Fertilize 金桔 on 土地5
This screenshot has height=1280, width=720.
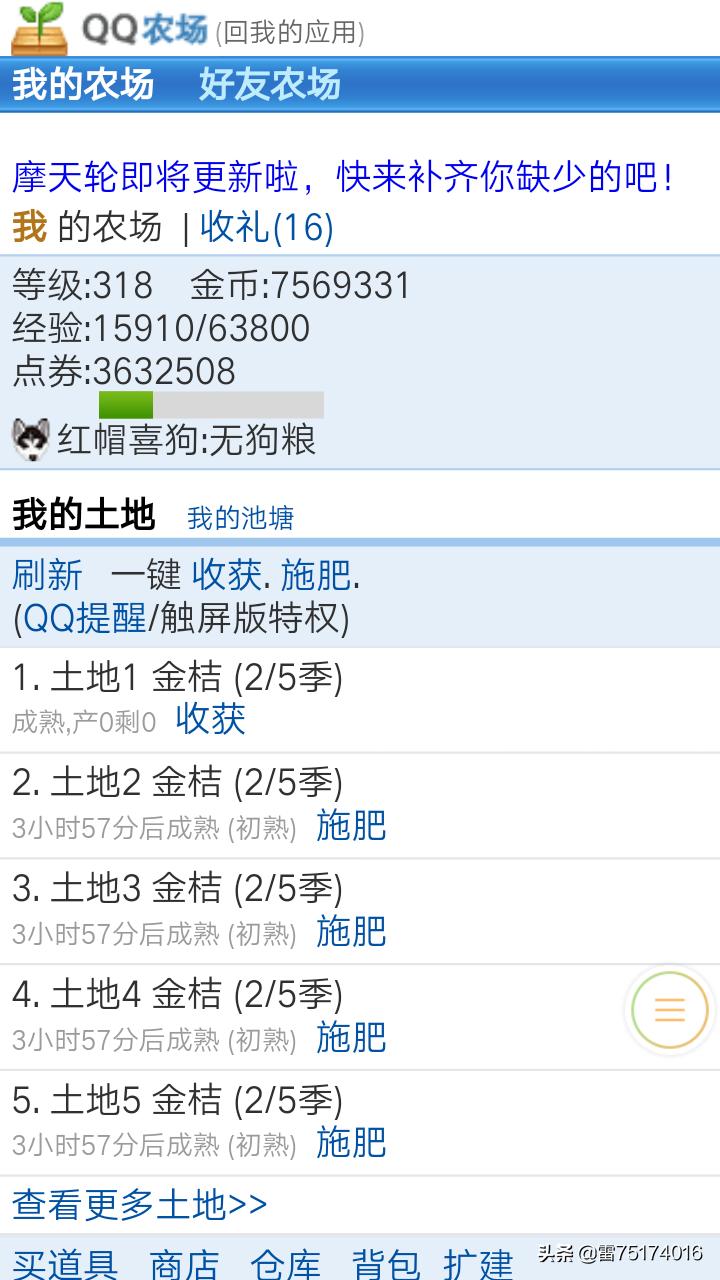[x=351, y=1143]
